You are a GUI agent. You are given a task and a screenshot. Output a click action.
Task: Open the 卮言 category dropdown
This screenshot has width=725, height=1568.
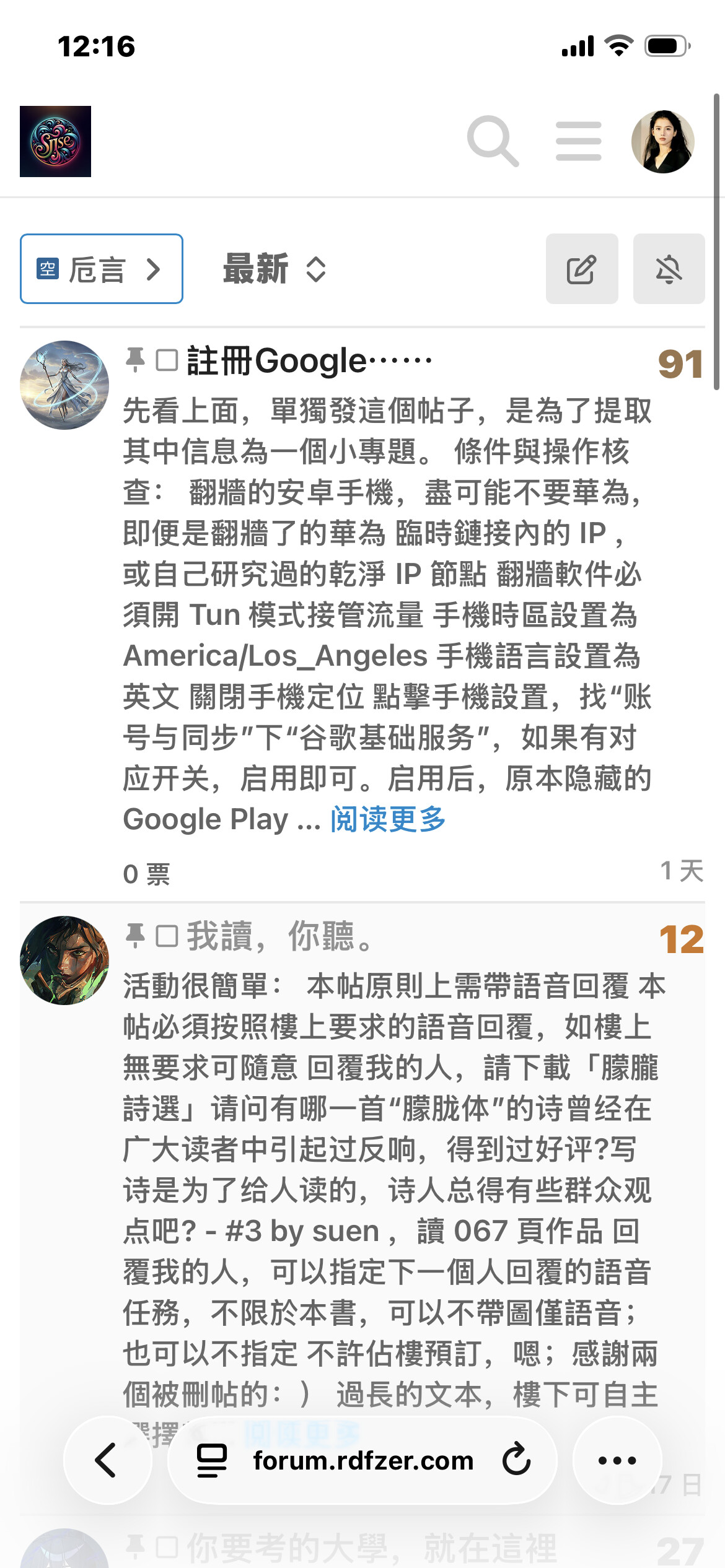pyautogui.click(x=102, y=269)
